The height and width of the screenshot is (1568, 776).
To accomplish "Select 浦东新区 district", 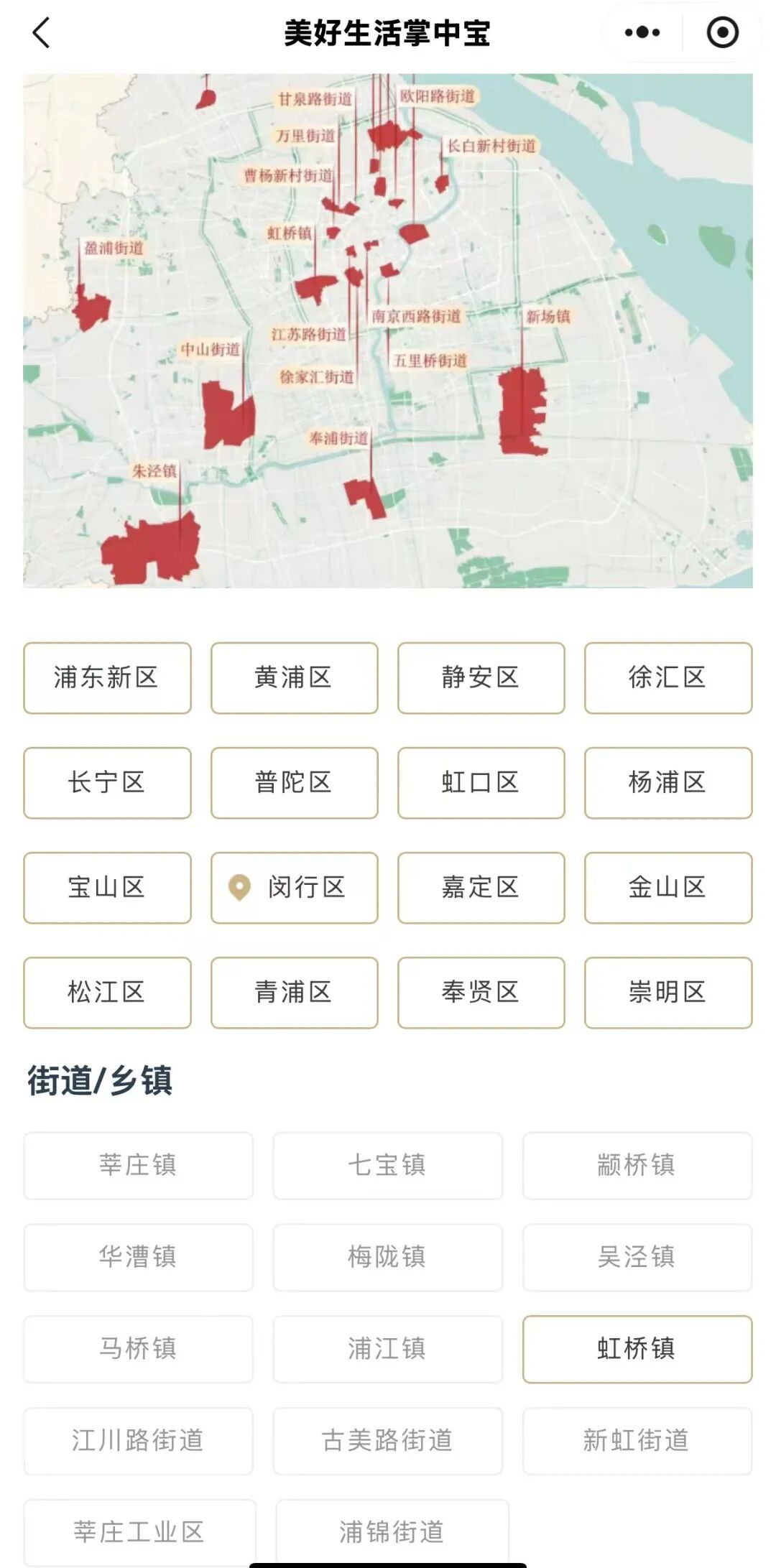I will 107,677.
